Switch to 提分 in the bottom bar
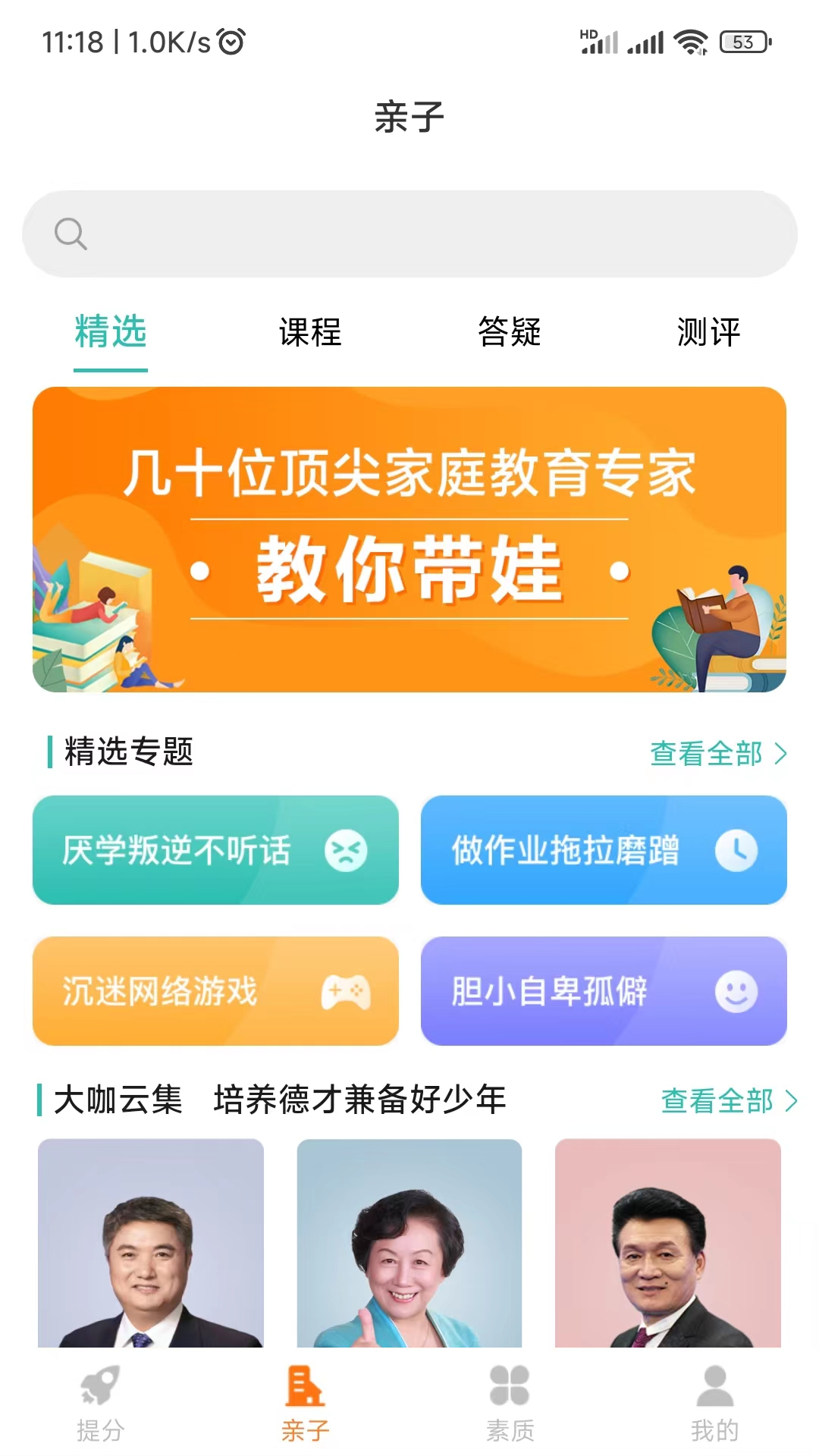The image size is (819, 1456). click(x=101, y=1403)
